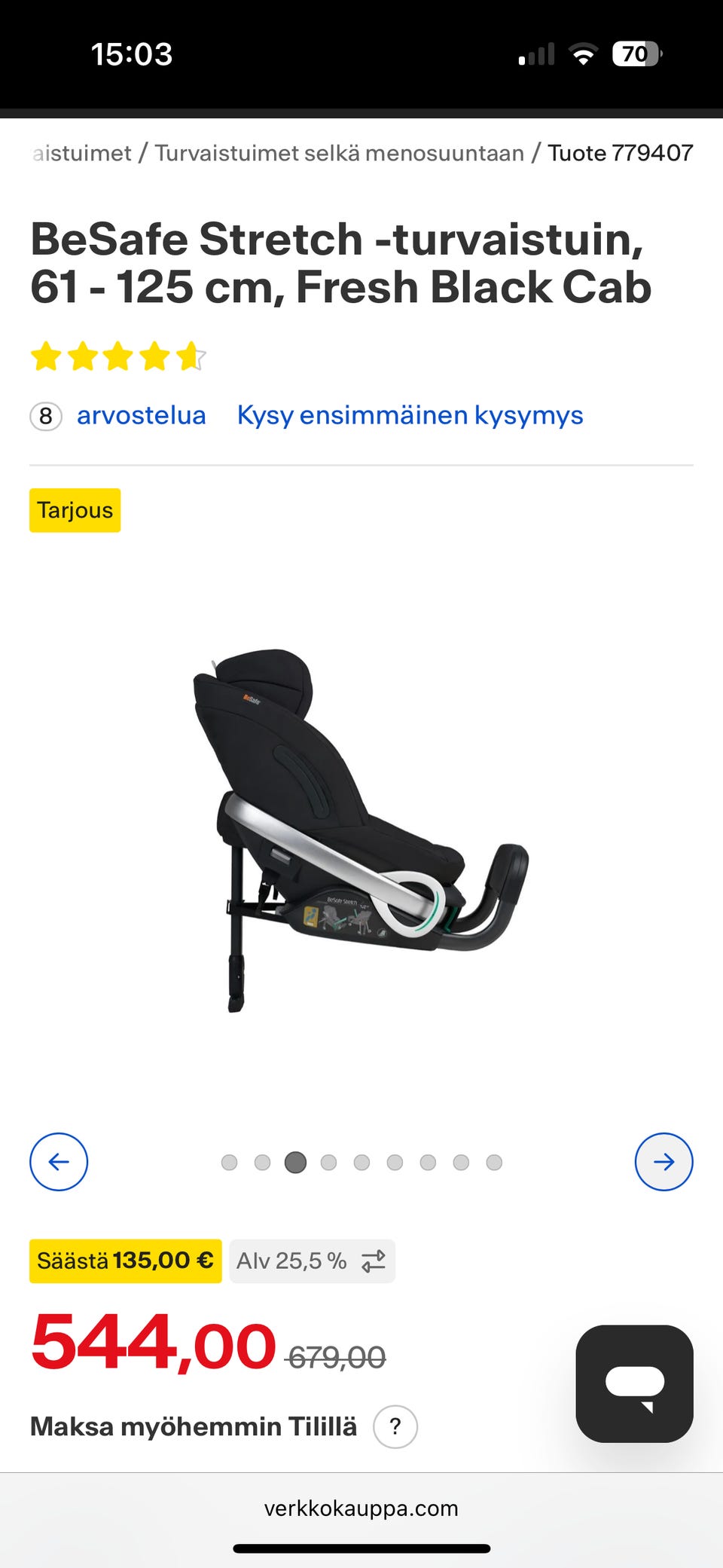Enlarge the BeSafe Stretch seat image

361,829
